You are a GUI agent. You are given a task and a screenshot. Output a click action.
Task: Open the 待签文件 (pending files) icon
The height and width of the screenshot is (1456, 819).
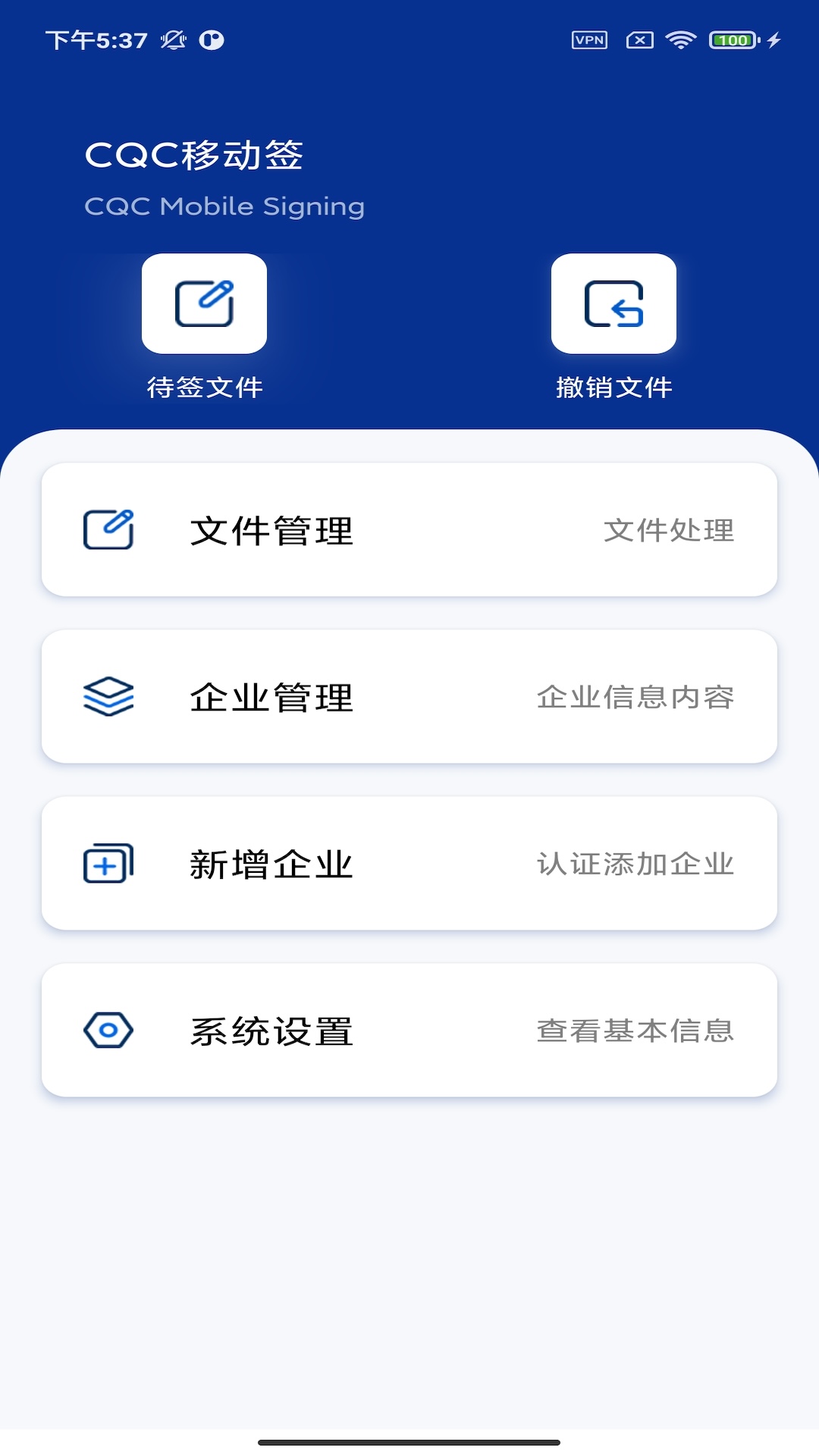pyautogui.click(x=204, y=304)
